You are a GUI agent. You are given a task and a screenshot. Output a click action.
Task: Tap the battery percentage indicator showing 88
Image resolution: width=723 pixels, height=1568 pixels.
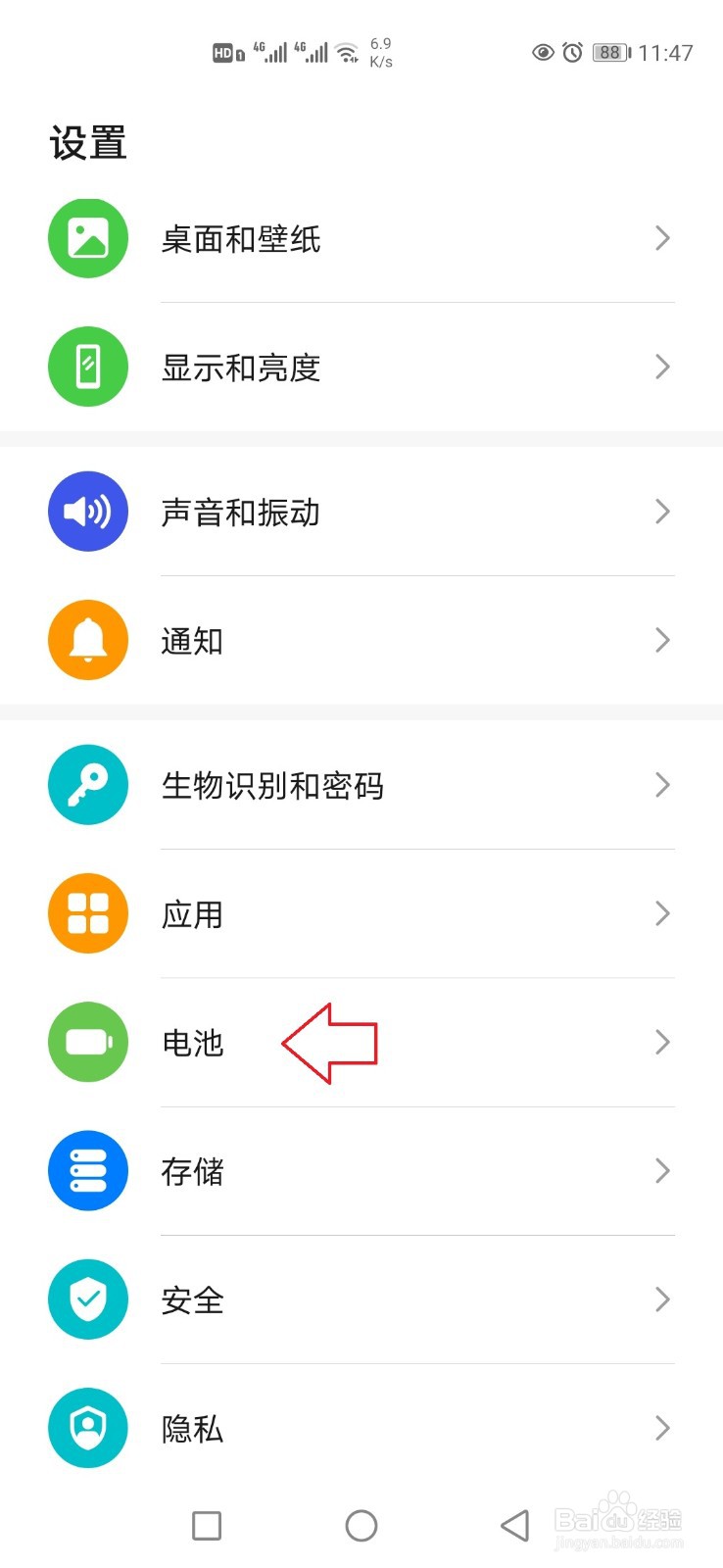pos(608,52)
